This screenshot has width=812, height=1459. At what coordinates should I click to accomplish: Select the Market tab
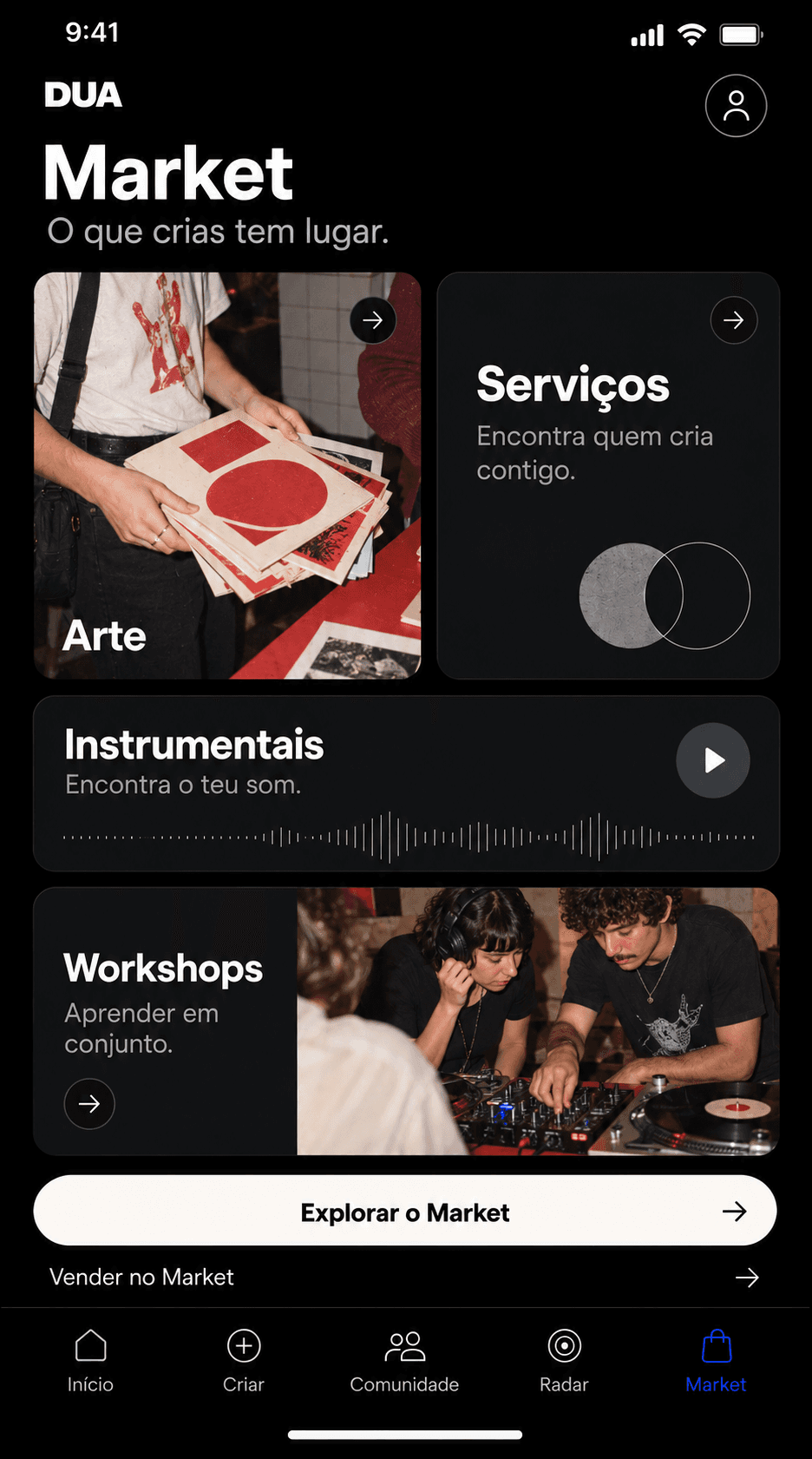[716, 1361]
